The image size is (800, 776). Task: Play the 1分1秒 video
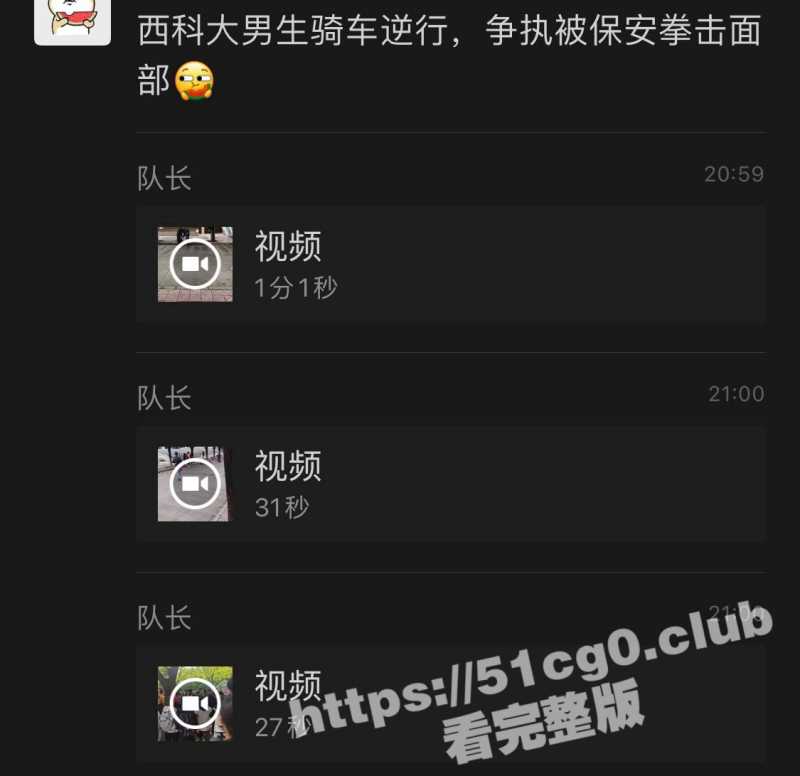click(x=195, y=264)
